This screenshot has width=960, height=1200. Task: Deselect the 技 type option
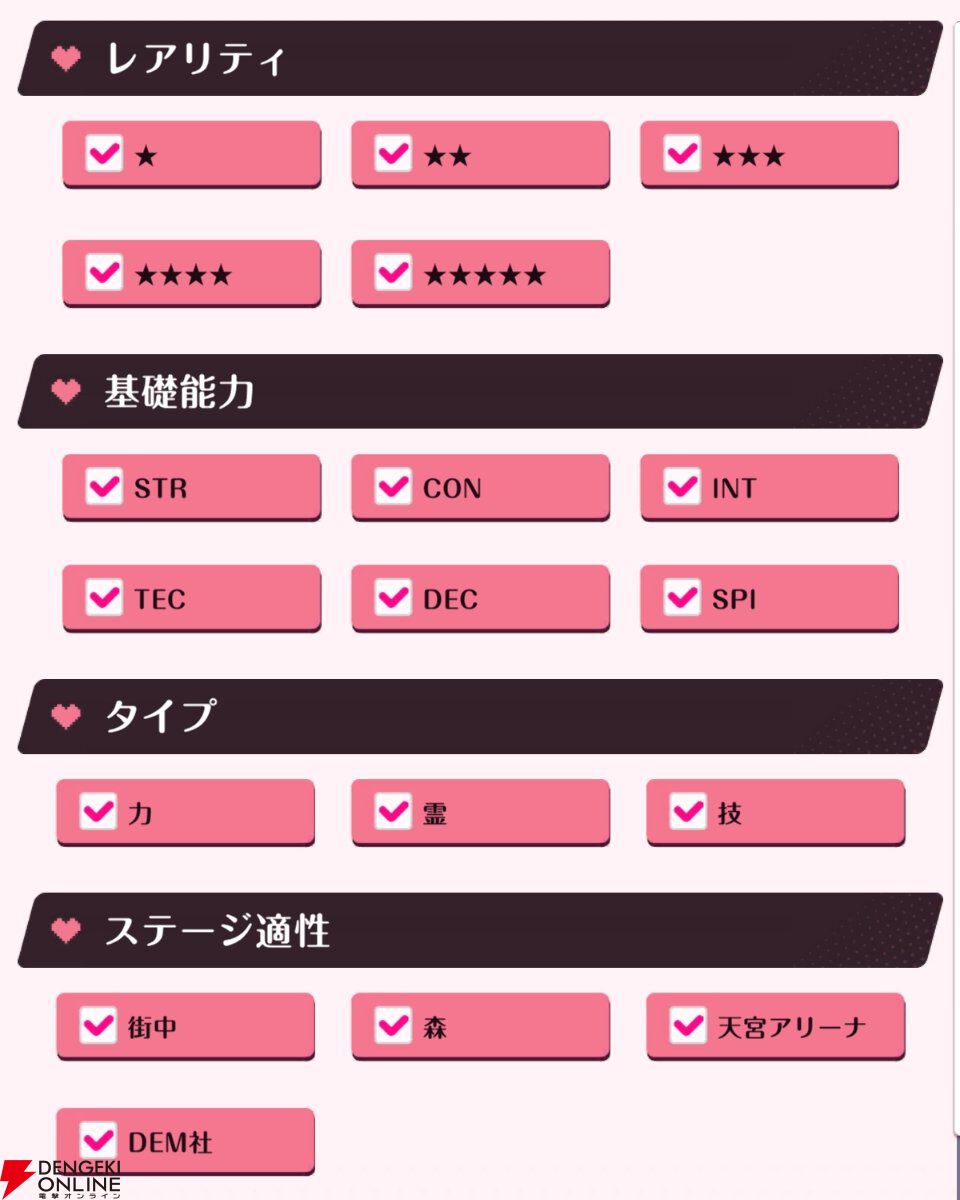pos(688,812)
